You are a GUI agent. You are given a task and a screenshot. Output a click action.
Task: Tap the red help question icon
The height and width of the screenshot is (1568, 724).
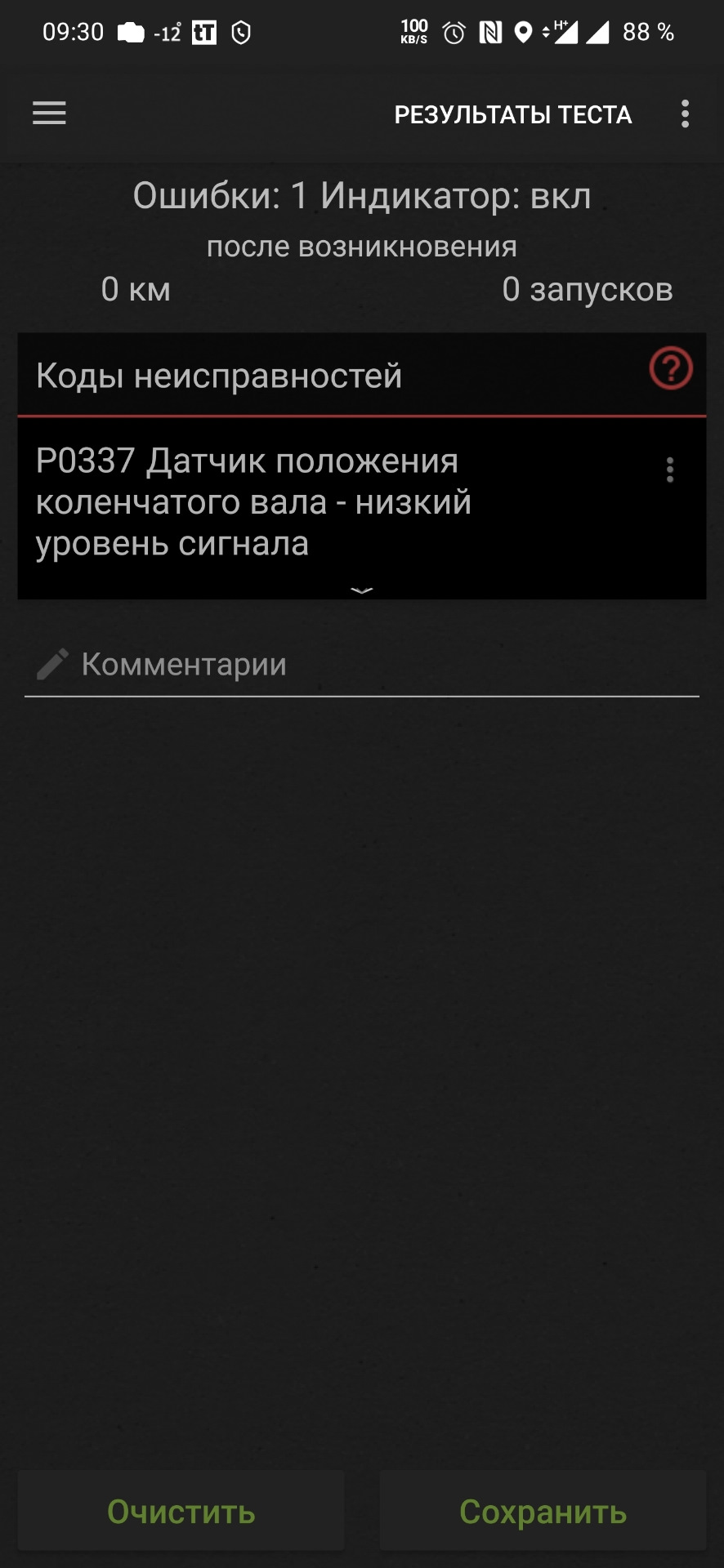click(x=670, y=369)
